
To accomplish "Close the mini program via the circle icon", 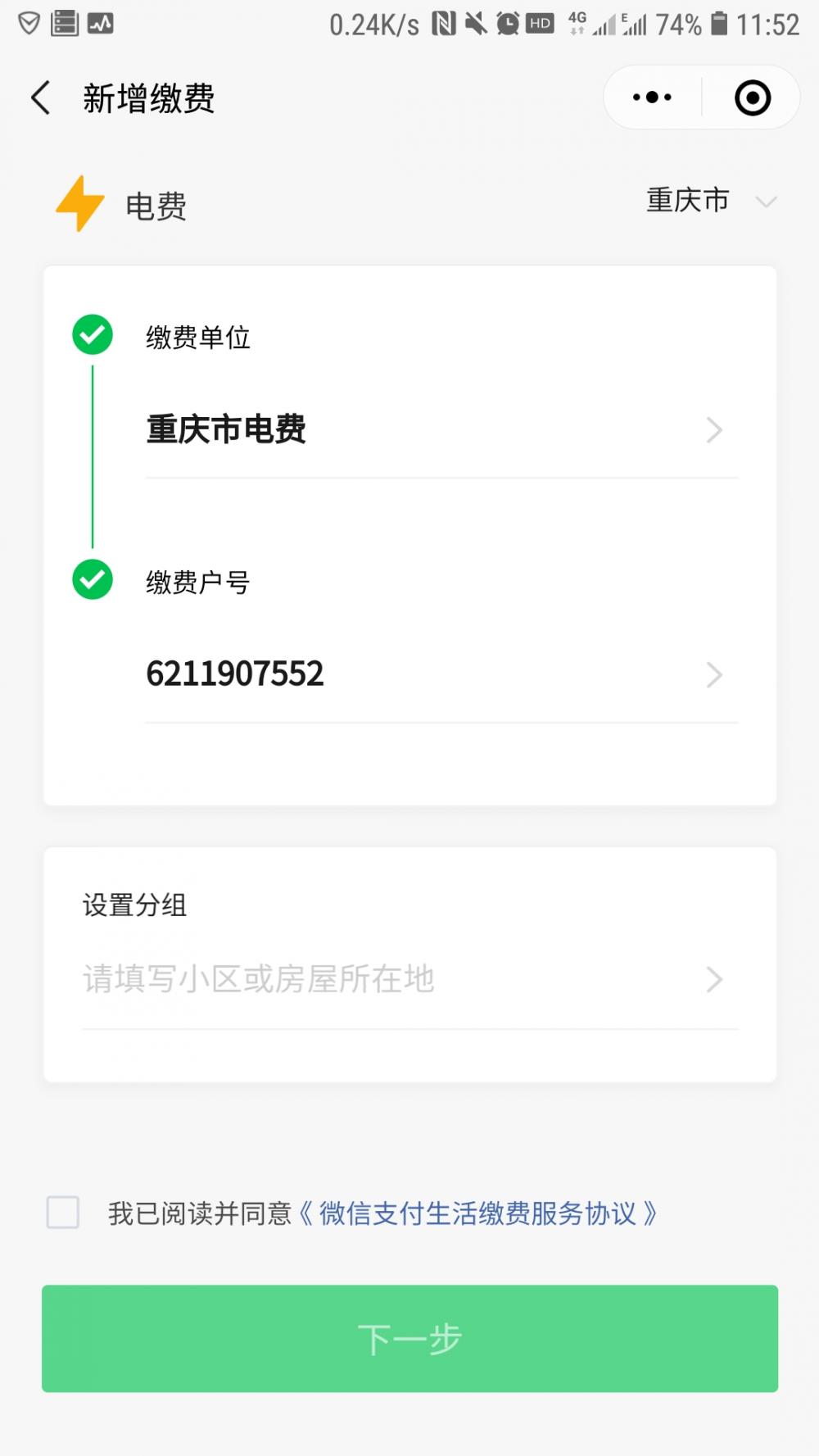I will coord(752,98).
